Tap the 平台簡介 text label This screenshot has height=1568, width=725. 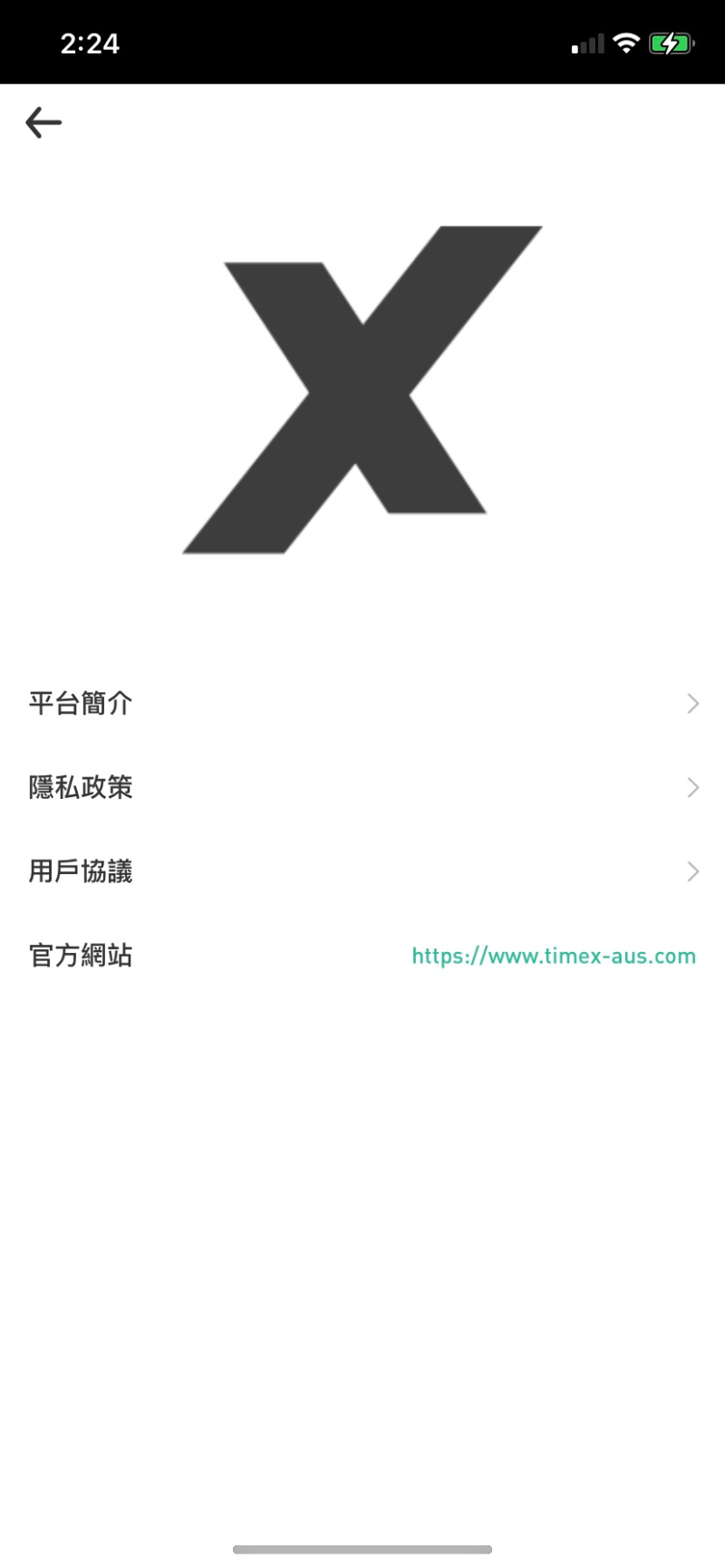click(x=81, y=704)
